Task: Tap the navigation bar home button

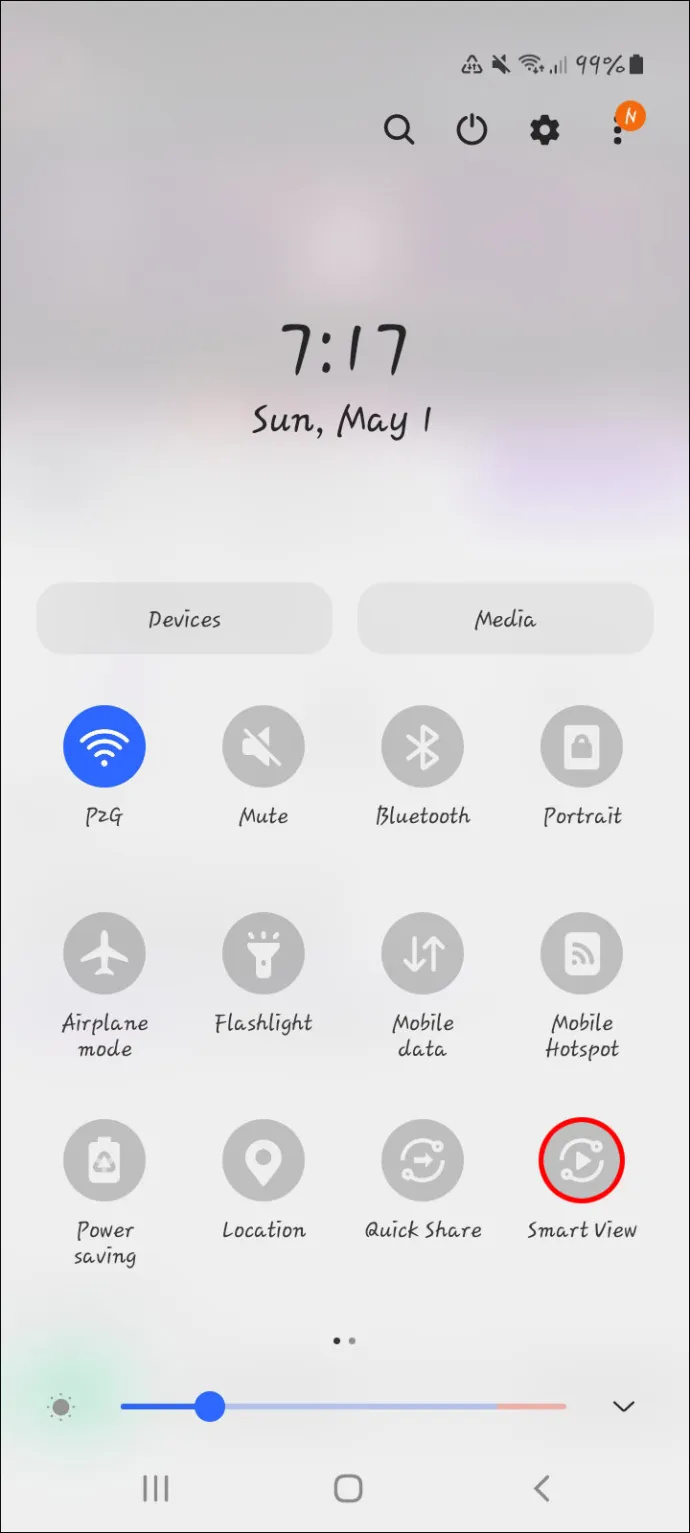Action: [x=348, y=1488]
